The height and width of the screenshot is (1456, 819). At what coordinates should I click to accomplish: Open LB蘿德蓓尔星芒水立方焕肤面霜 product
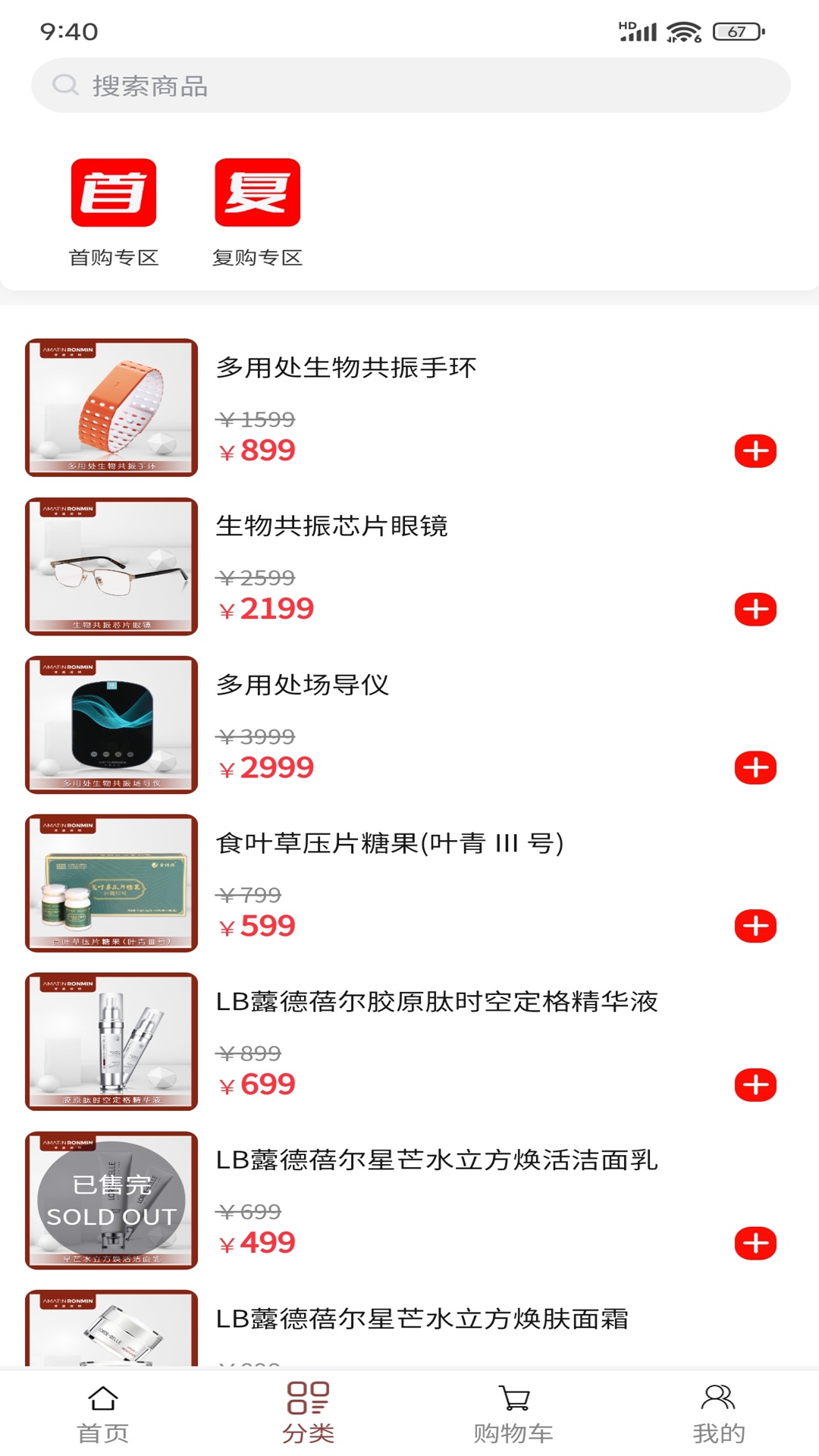coord(422,1319)
